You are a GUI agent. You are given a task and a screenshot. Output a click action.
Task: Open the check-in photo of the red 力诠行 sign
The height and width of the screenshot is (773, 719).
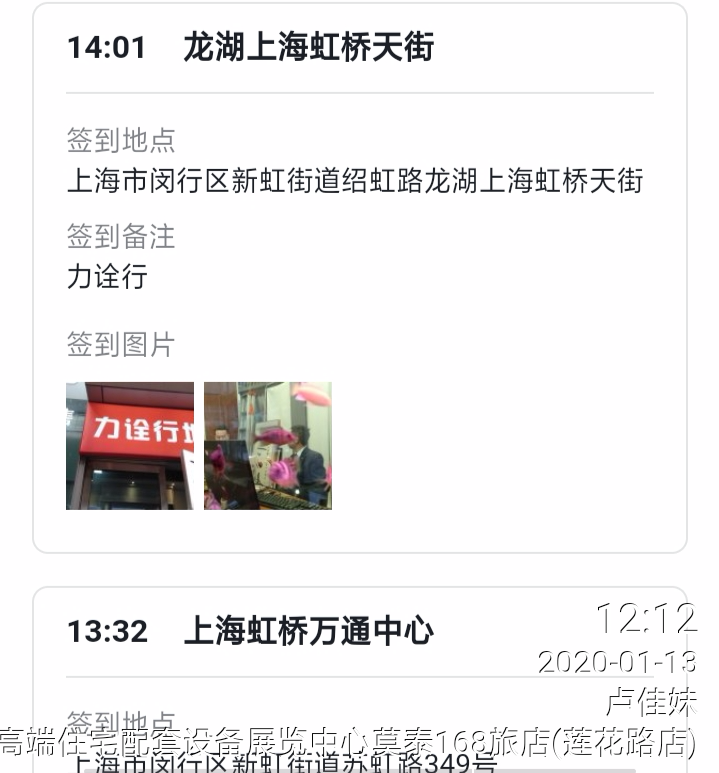coord(130,446)
